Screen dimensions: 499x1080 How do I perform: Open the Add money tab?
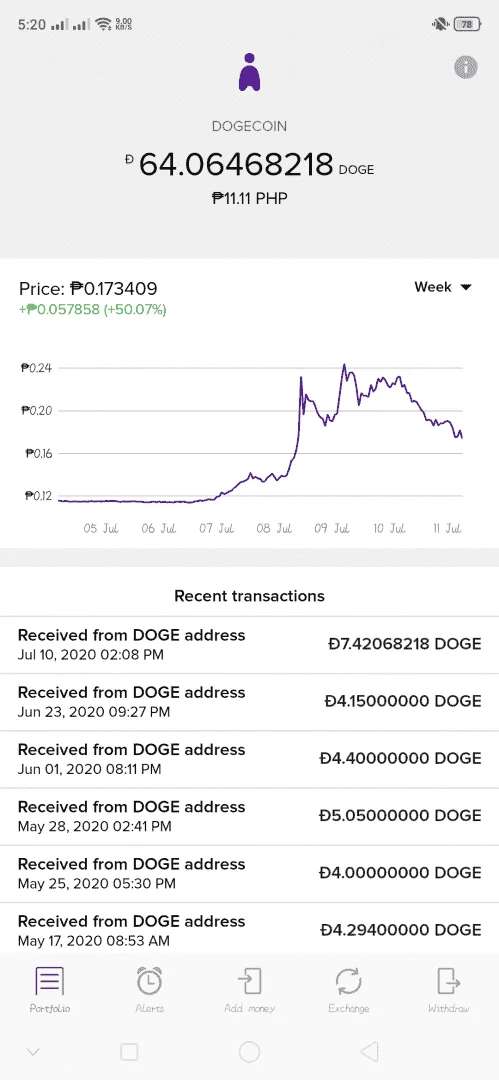250,990
